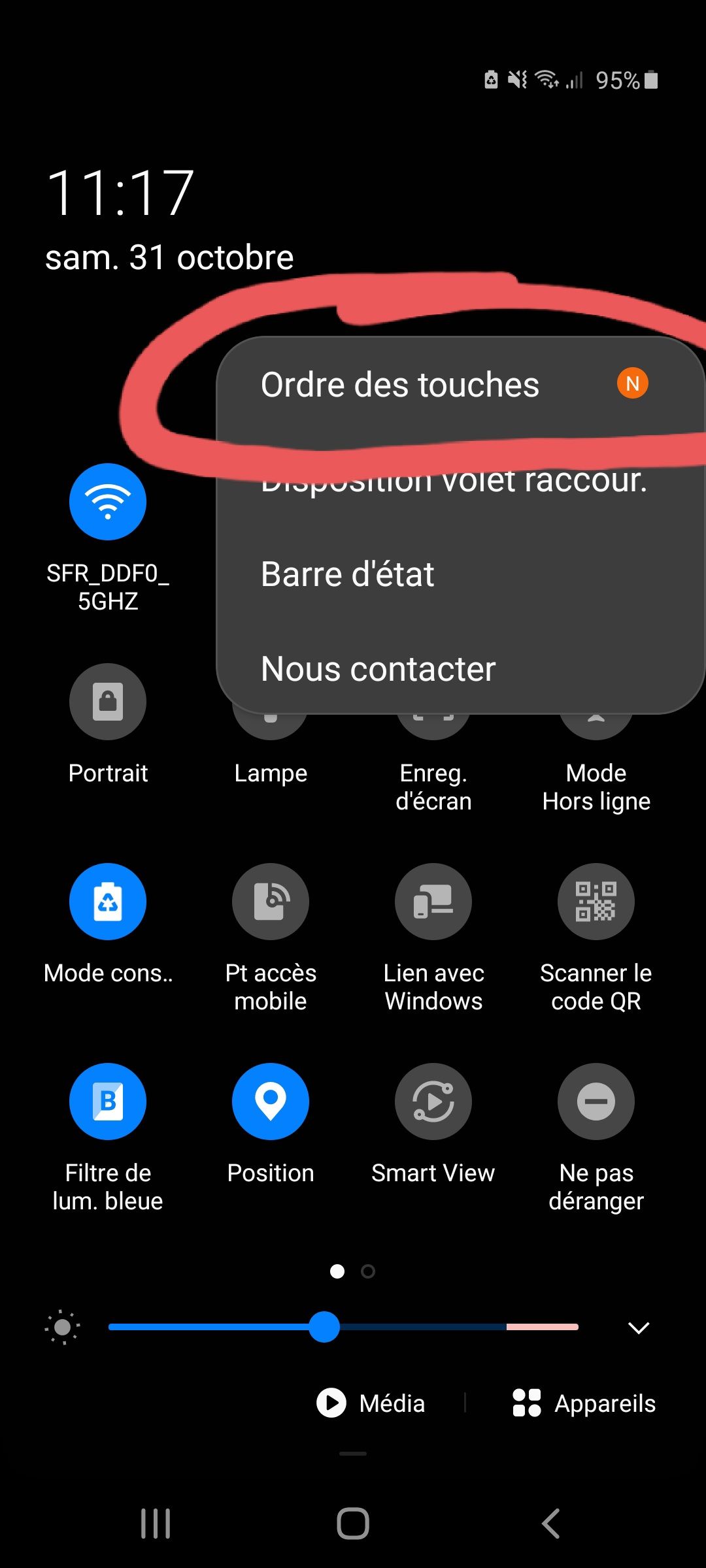Open Nous contacter menu option
The height and width of the screenshot is (1568, 706).
pos(378,669)
